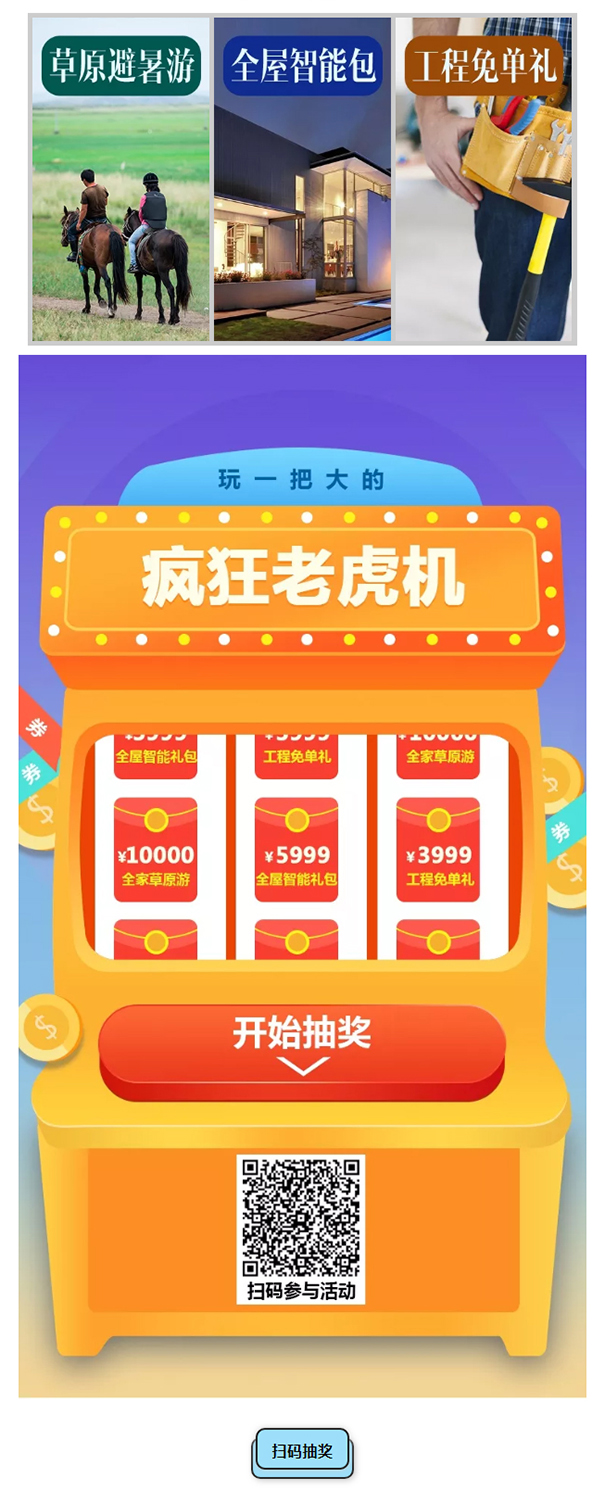This screenshot has height=1503, width=605.
Task: Tap the 扫码抽奖 button
Action: (302, 1451)
